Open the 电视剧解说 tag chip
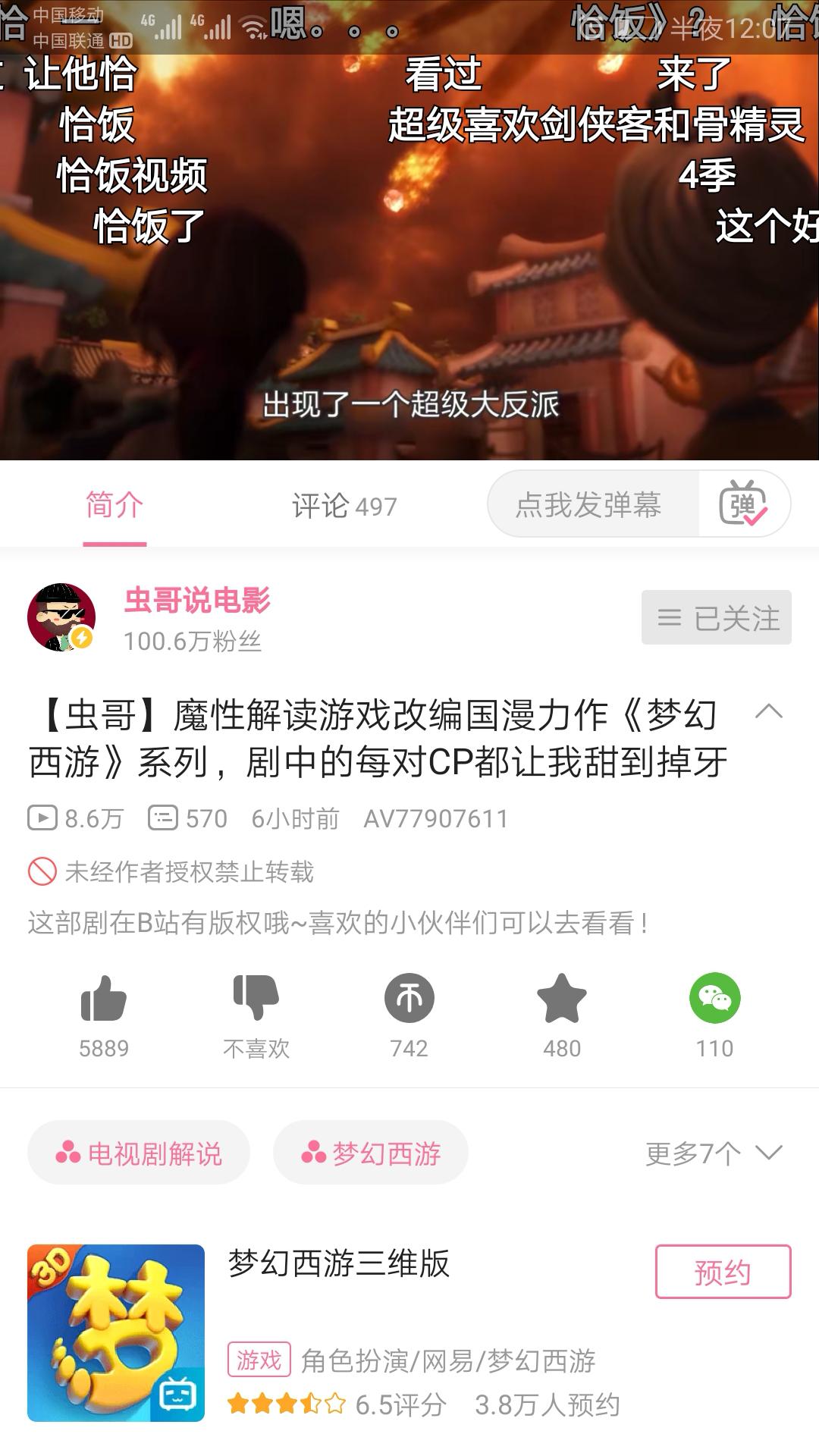The height and width of the screenshot is (1456, 819). pos(139,1153)
